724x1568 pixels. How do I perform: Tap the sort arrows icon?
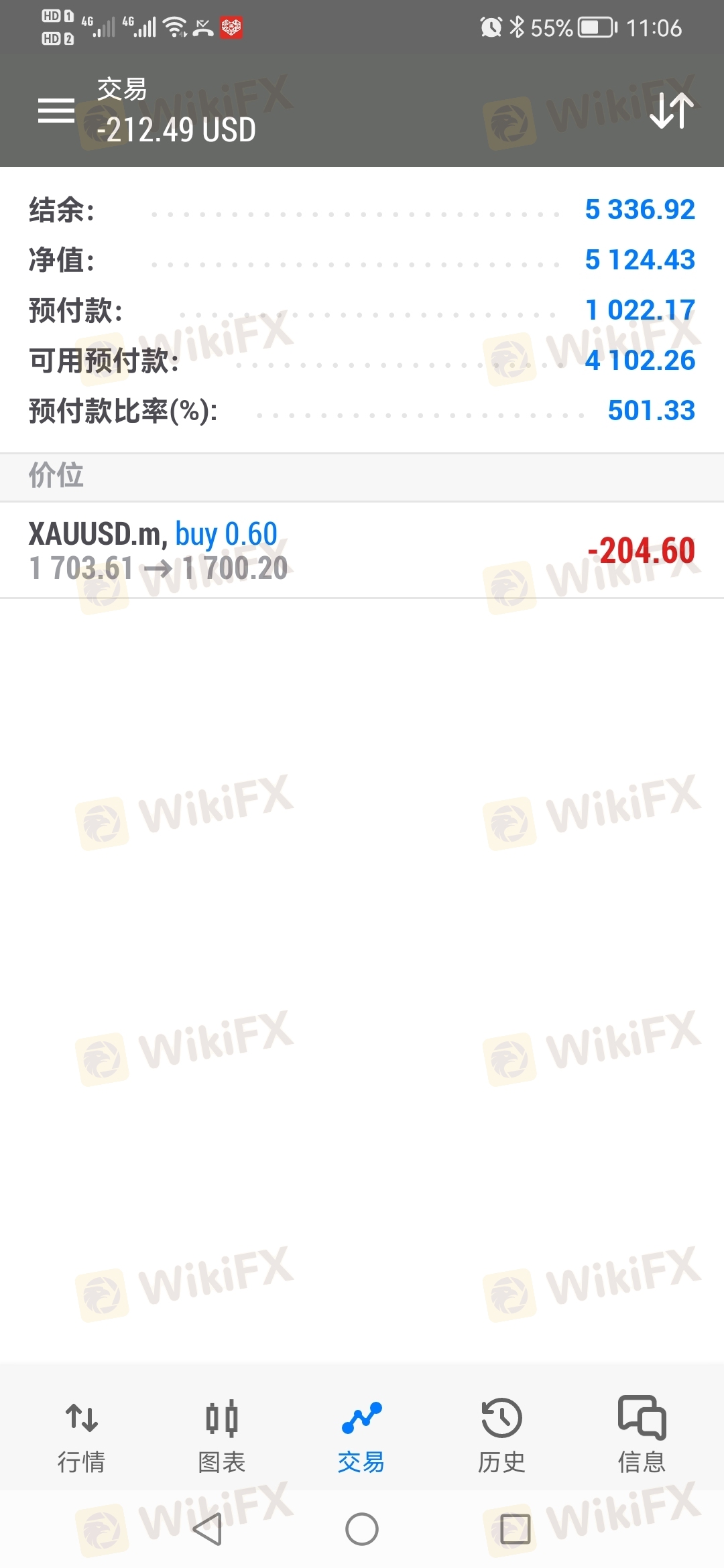(671, 111)
